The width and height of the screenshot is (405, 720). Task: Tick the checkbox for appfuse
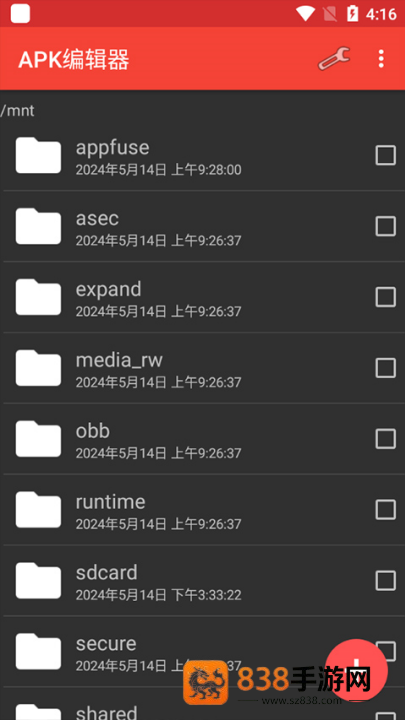point(385,155)
